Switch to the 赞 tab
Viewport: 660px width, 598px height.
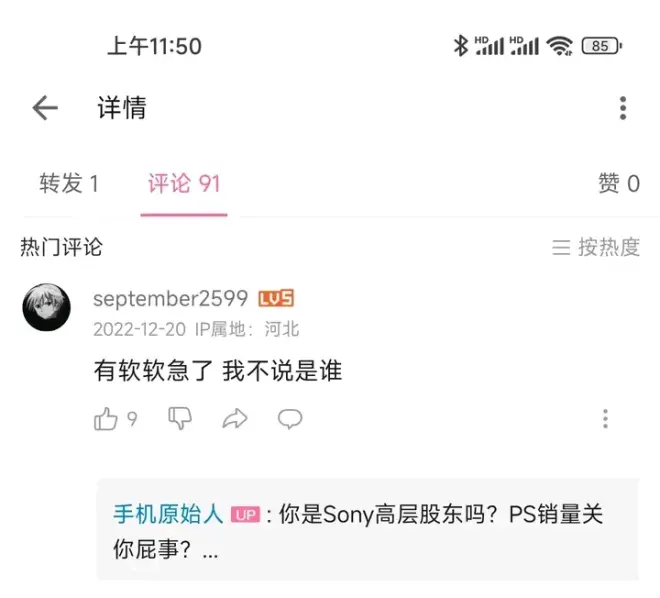(618, 184)
